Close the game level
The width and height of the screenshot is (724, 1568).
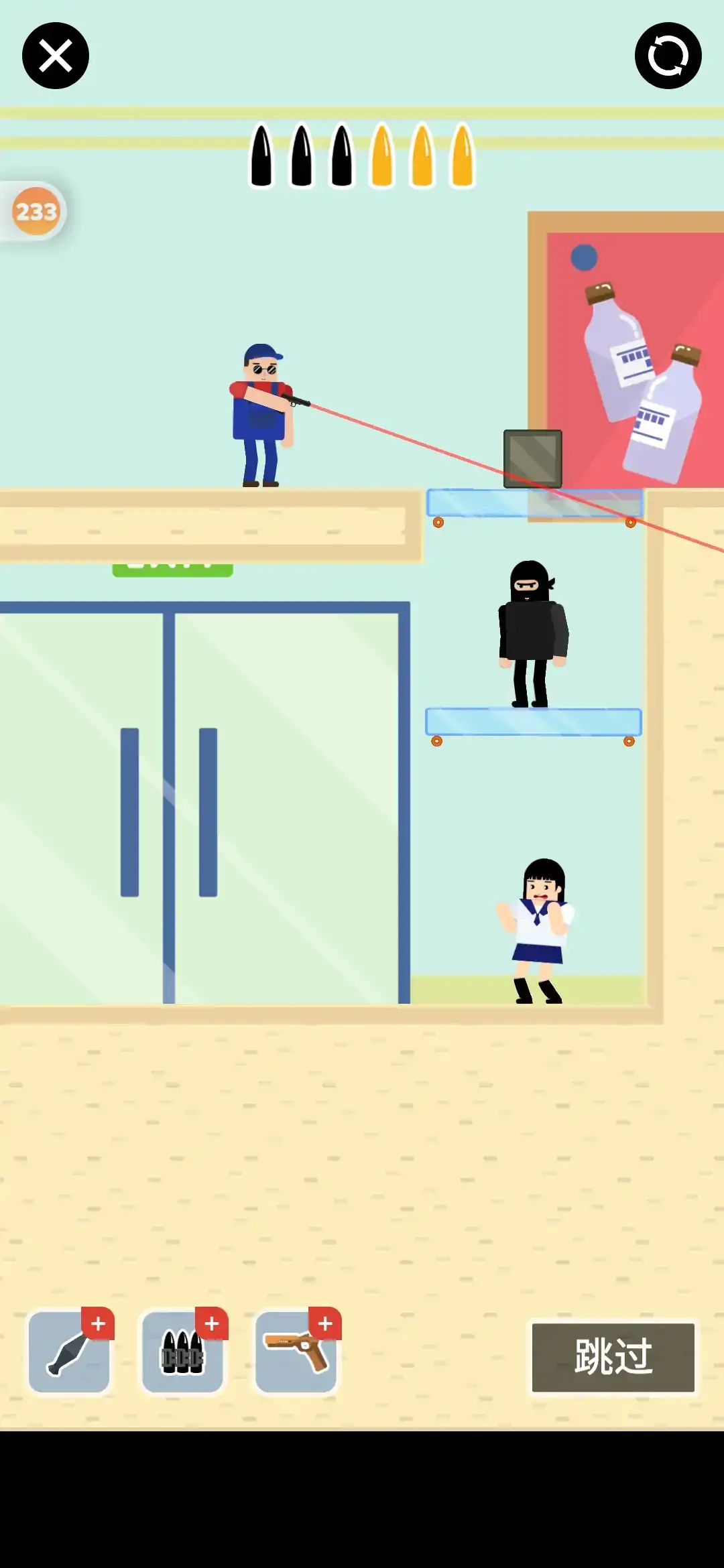coord(56,56)
